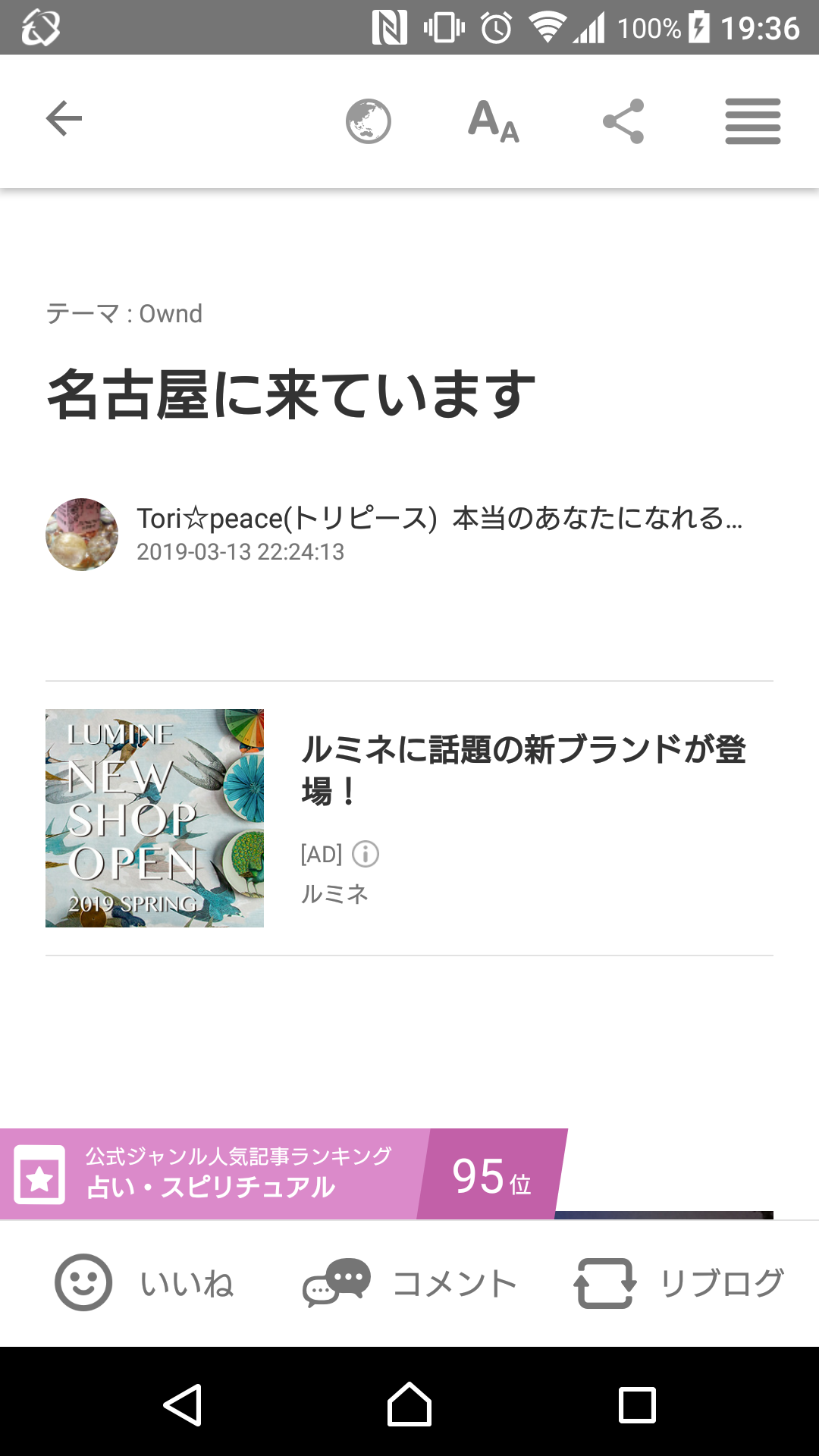Go back using the top arrow
Image resolution: width=819 pixels, height=1456 pixels.
64,119
